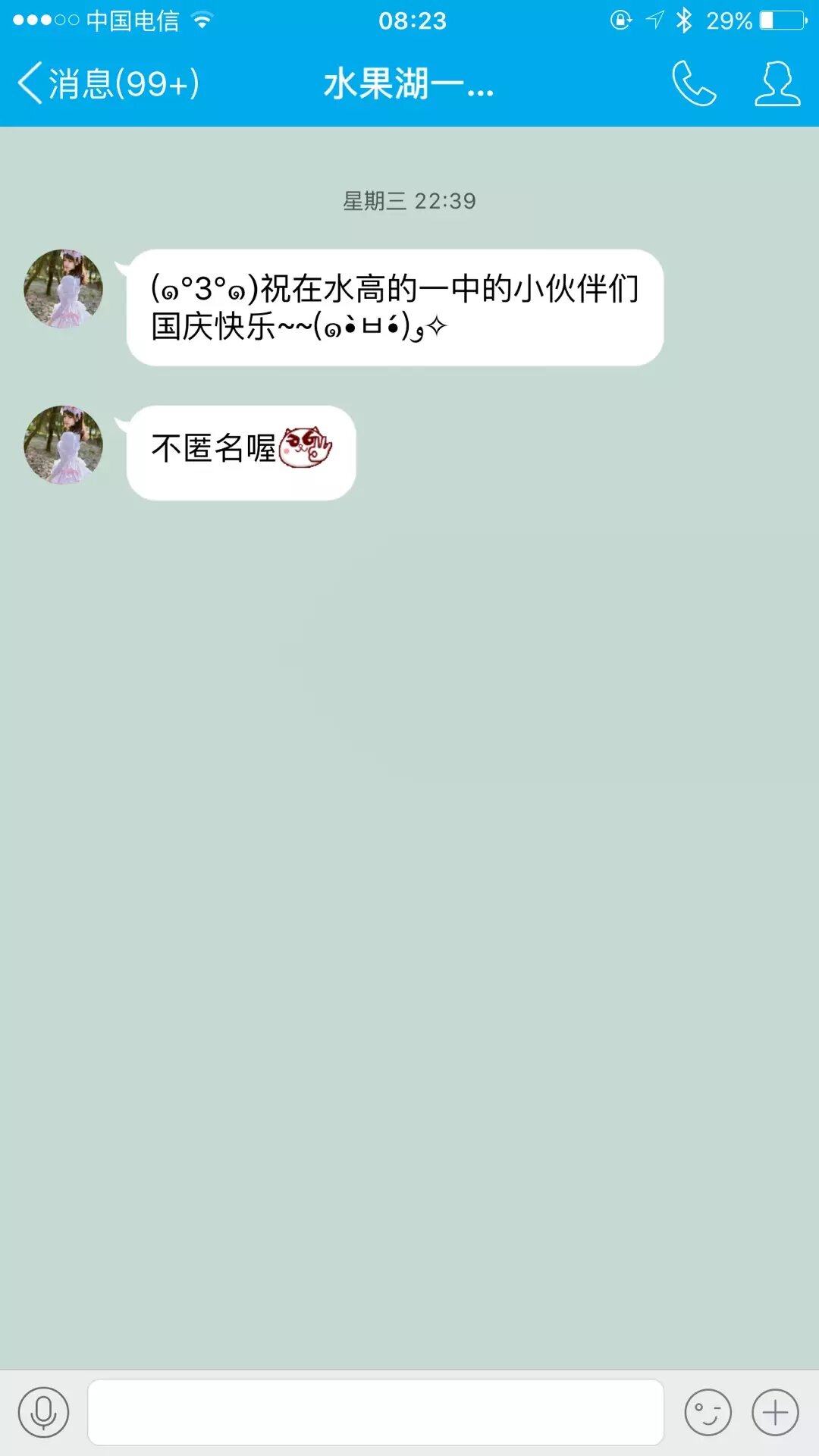Viewport: 819px width, 1456px height.
Task: Focus the message text field
Action: pyautogui.click(x=375, y=1412)
